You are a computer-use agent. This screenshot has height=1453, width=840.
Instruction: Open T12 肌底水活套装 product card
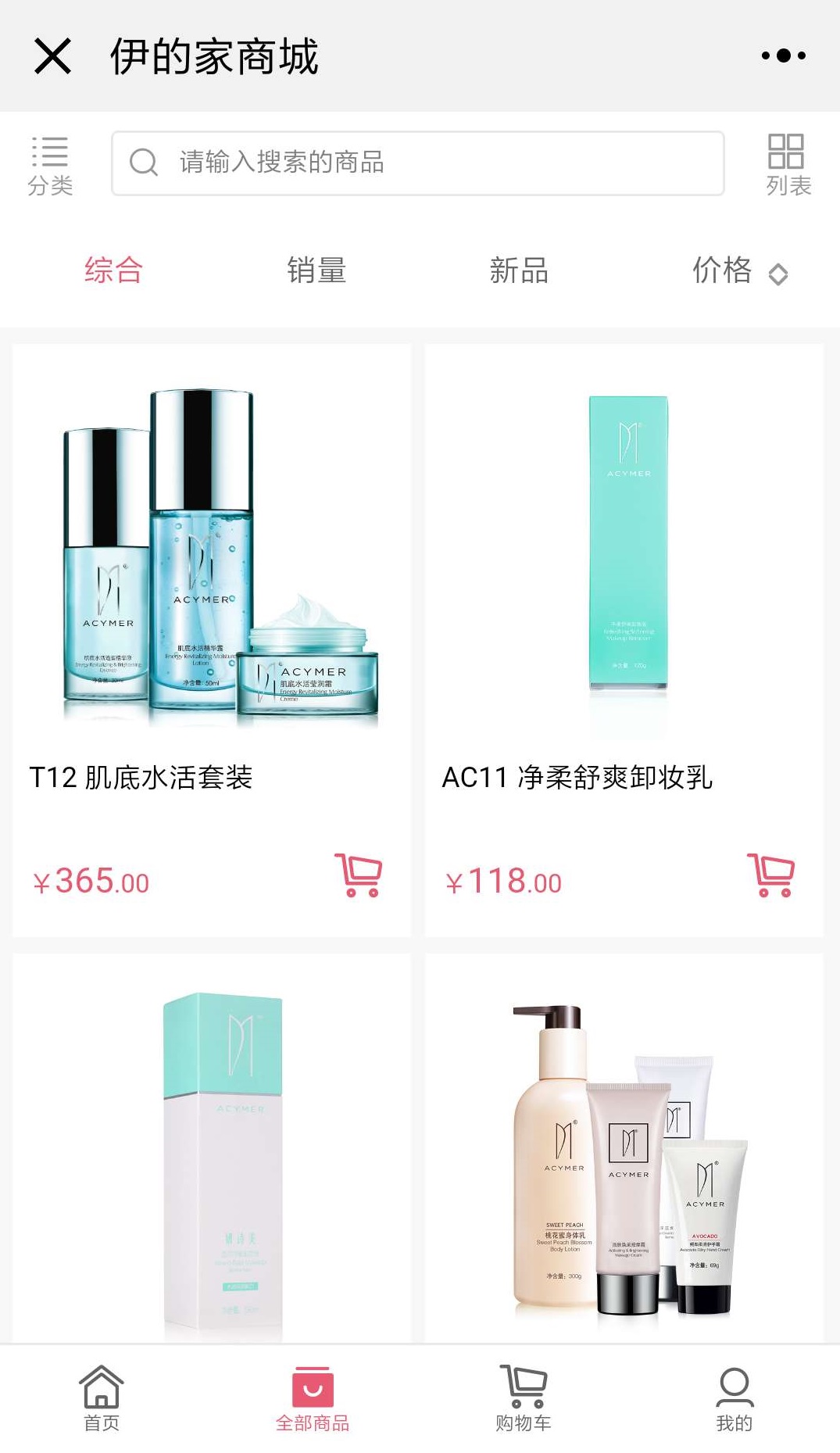click(x=211, y=563)
